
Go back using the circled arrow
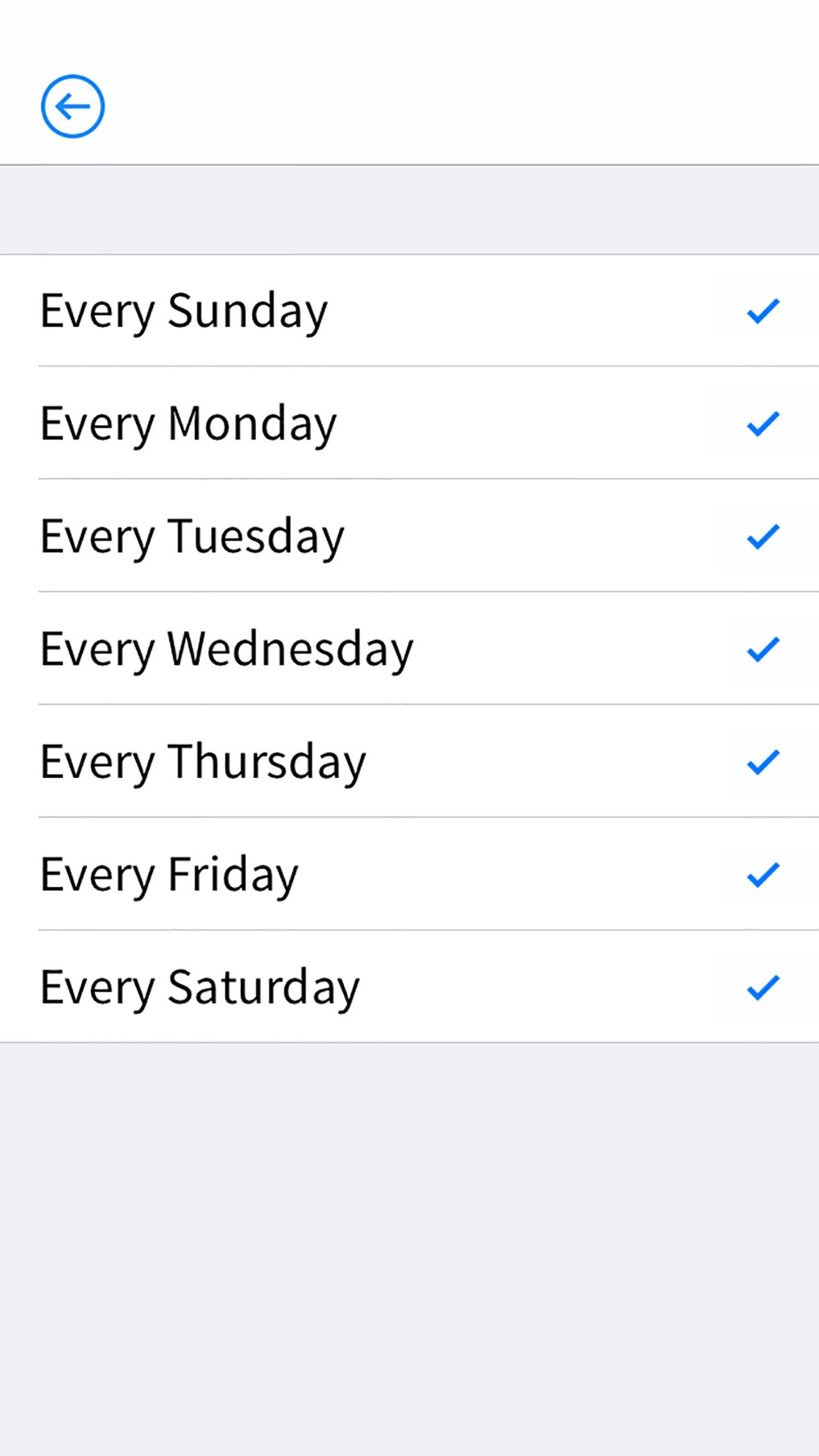point(73,106)
